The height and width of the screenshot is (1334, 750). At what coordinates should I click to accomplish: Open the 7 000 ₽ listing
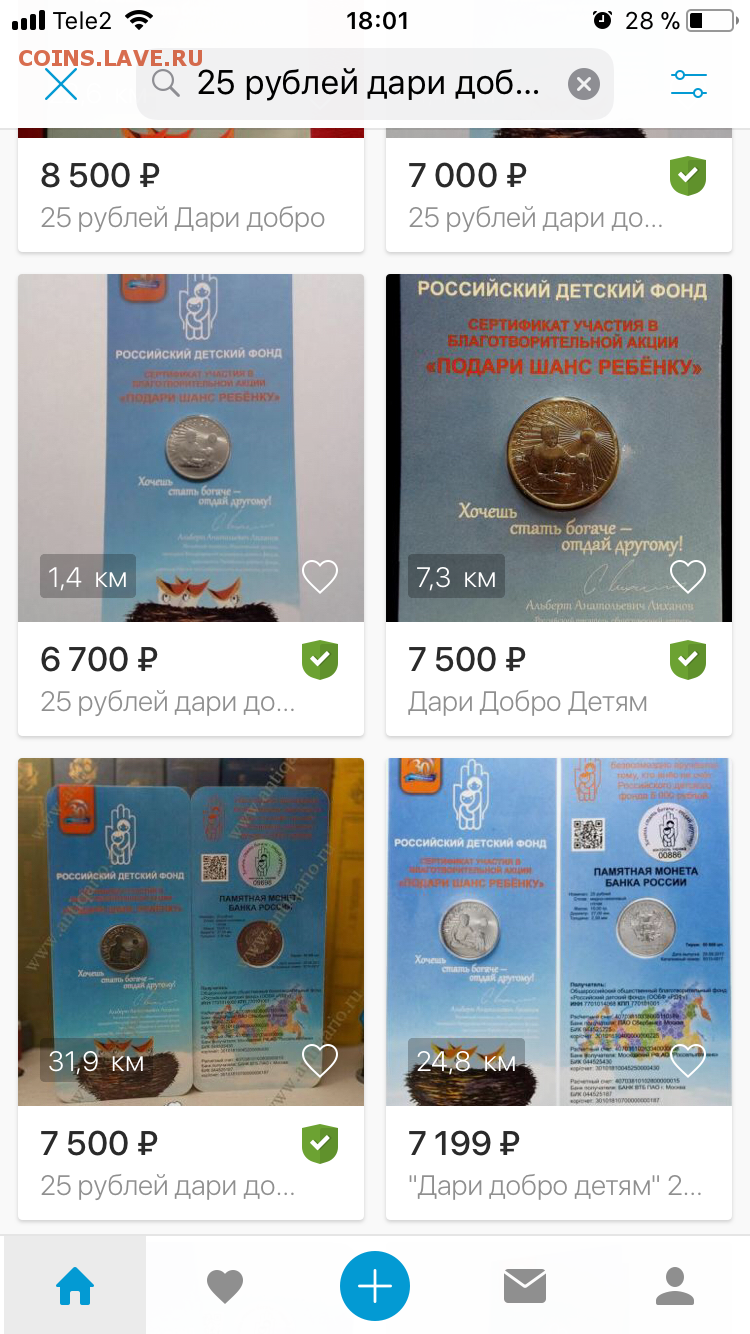click(559, 190)
